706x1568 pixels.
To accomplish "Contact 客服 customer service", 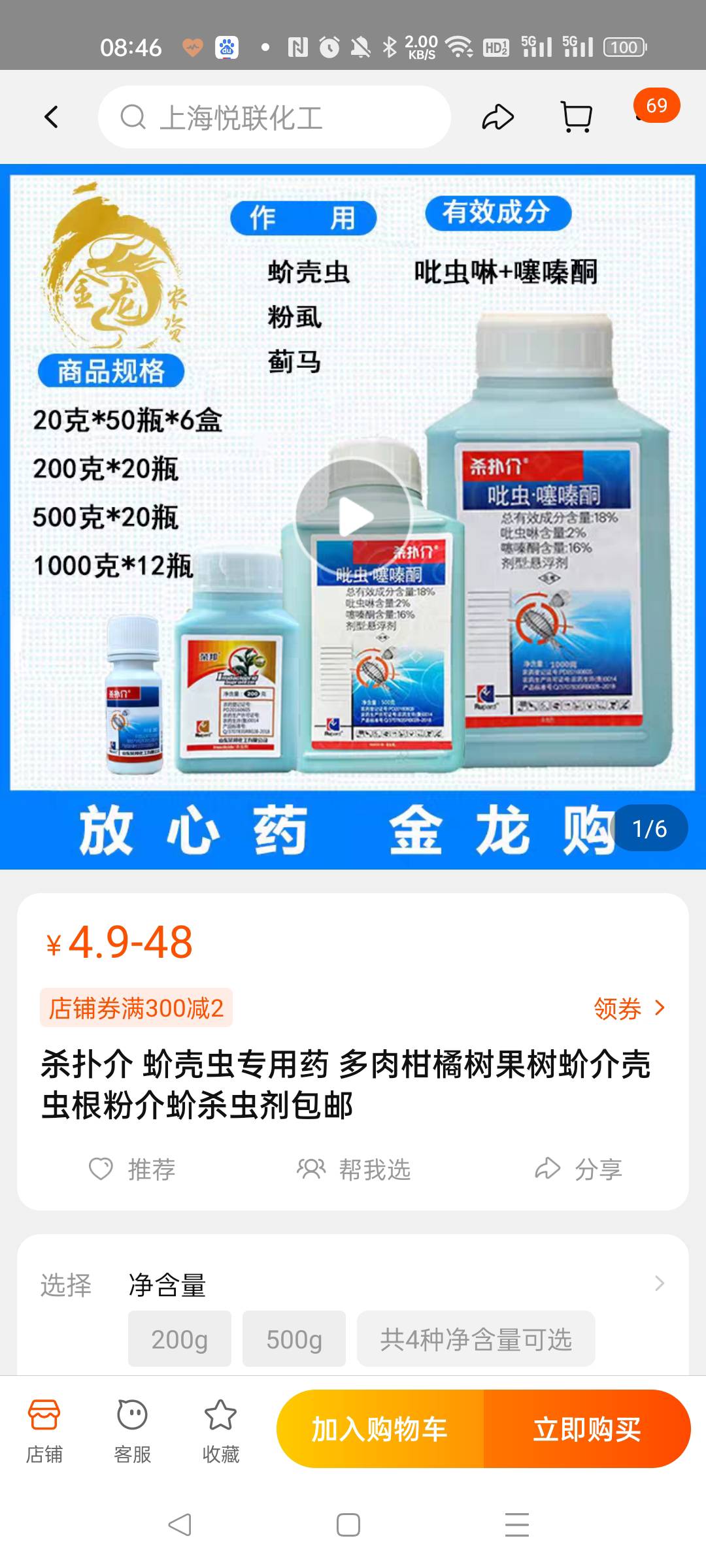I will (x=132, y=1428).
